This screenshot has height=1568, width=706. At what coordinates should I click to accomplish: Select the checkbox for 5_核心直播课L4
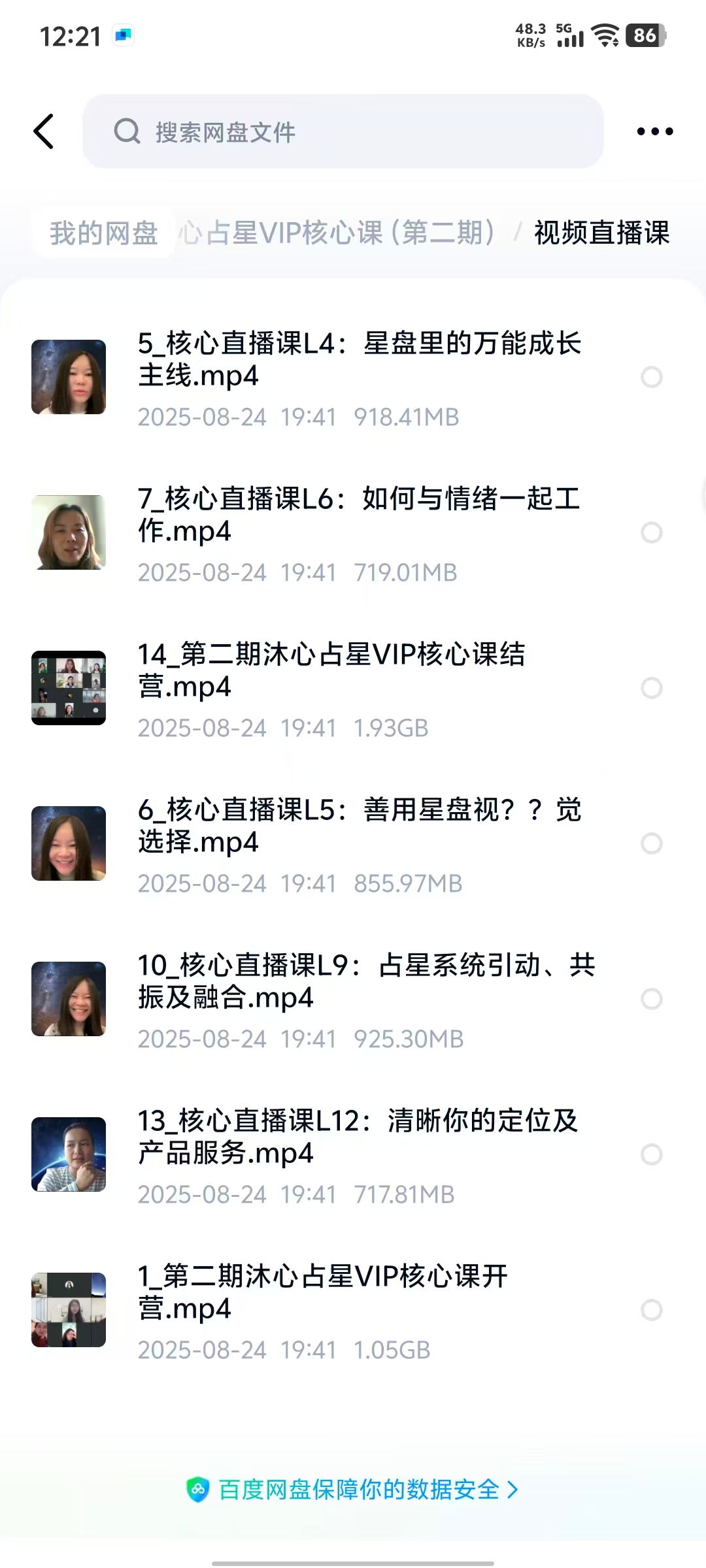pos(651,377)
